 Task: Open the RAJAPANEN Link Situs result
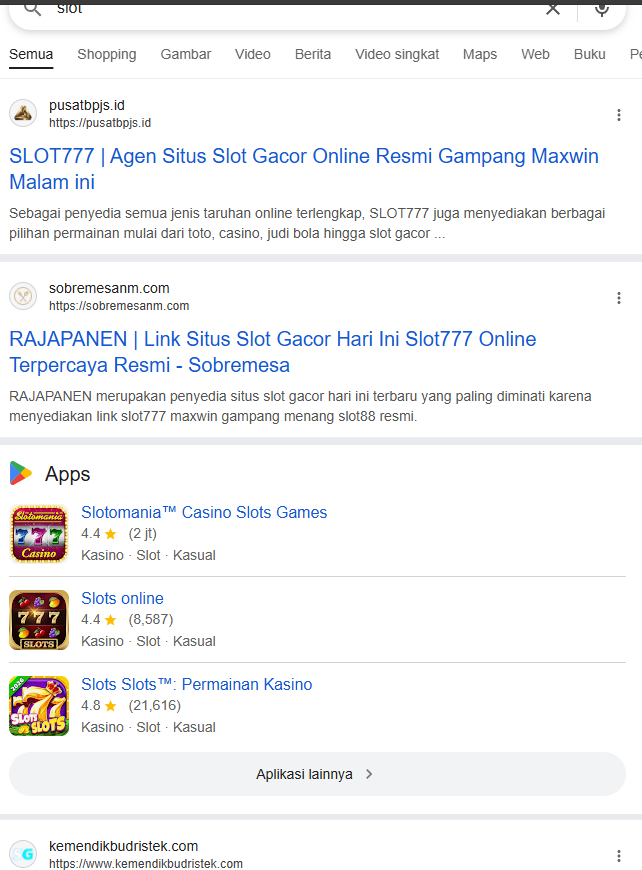tap(272, 352)
